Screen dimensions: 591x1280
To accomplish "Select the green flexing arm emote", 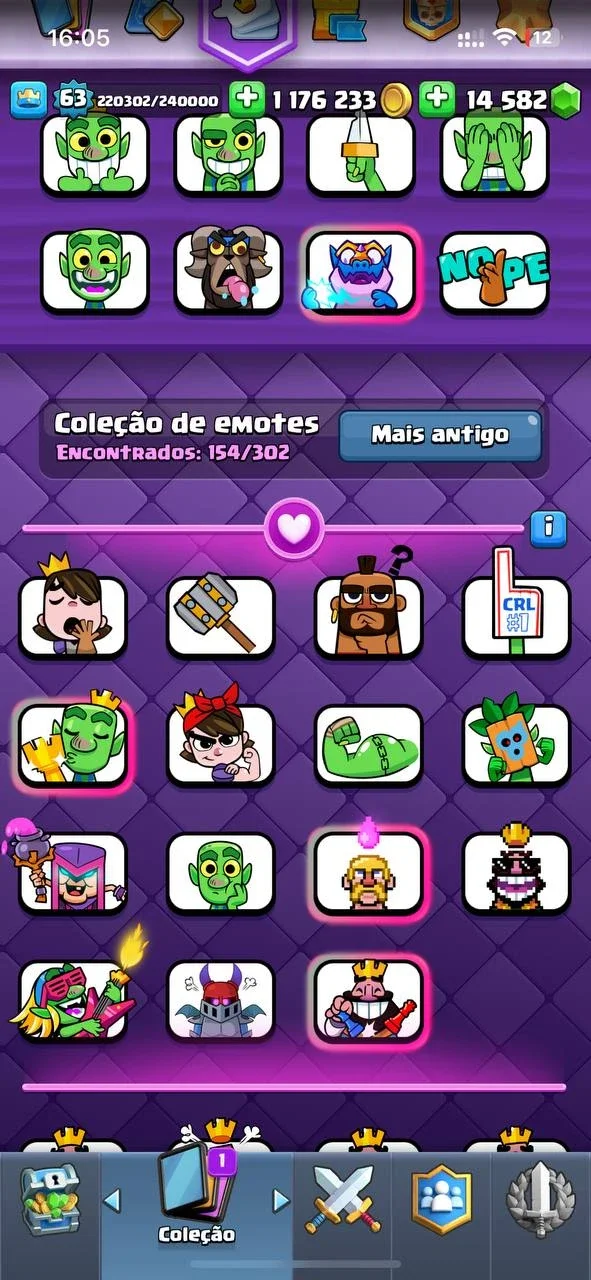I will tap(369, 746).
